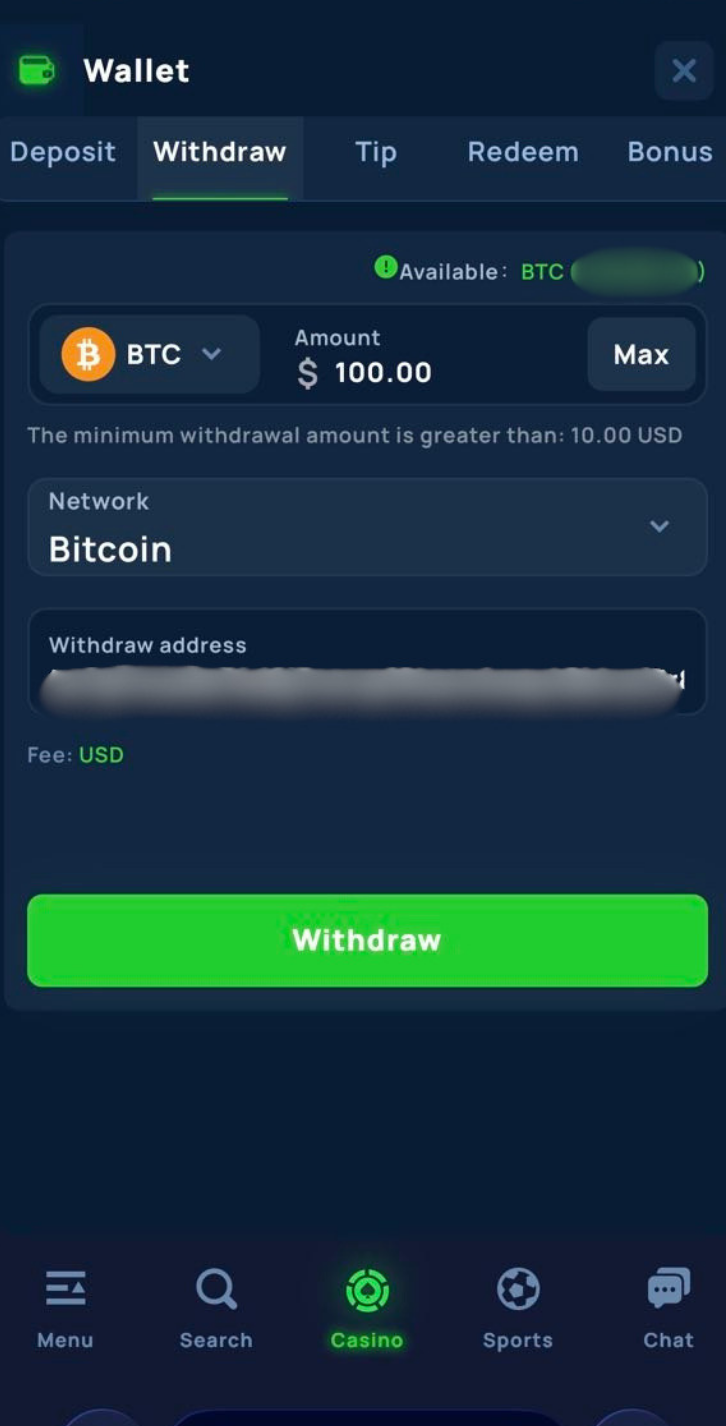This screenshot has height=1426, width=726.
Task: Tap Max to withdraw full balance
Action: coord(641,355)
